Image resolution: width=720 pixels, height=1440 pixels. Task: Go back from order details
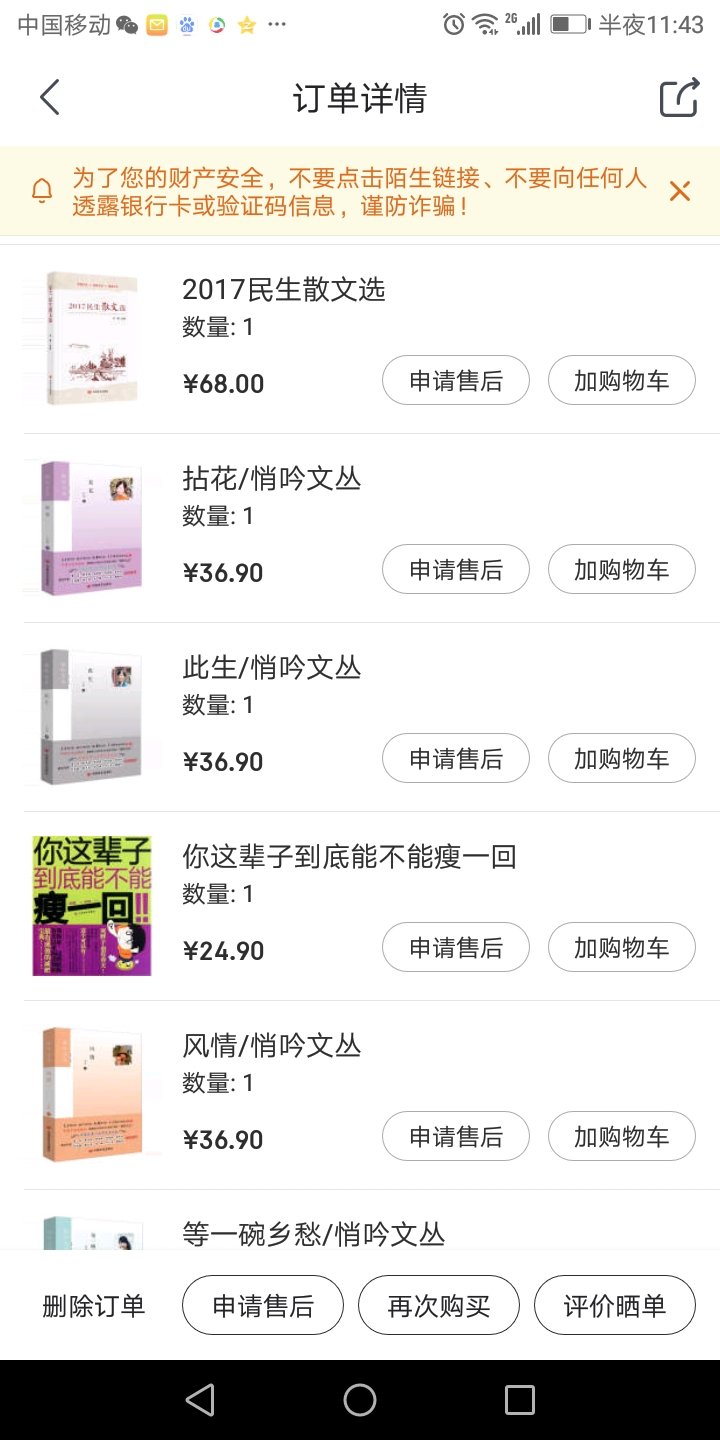(50, 98)
